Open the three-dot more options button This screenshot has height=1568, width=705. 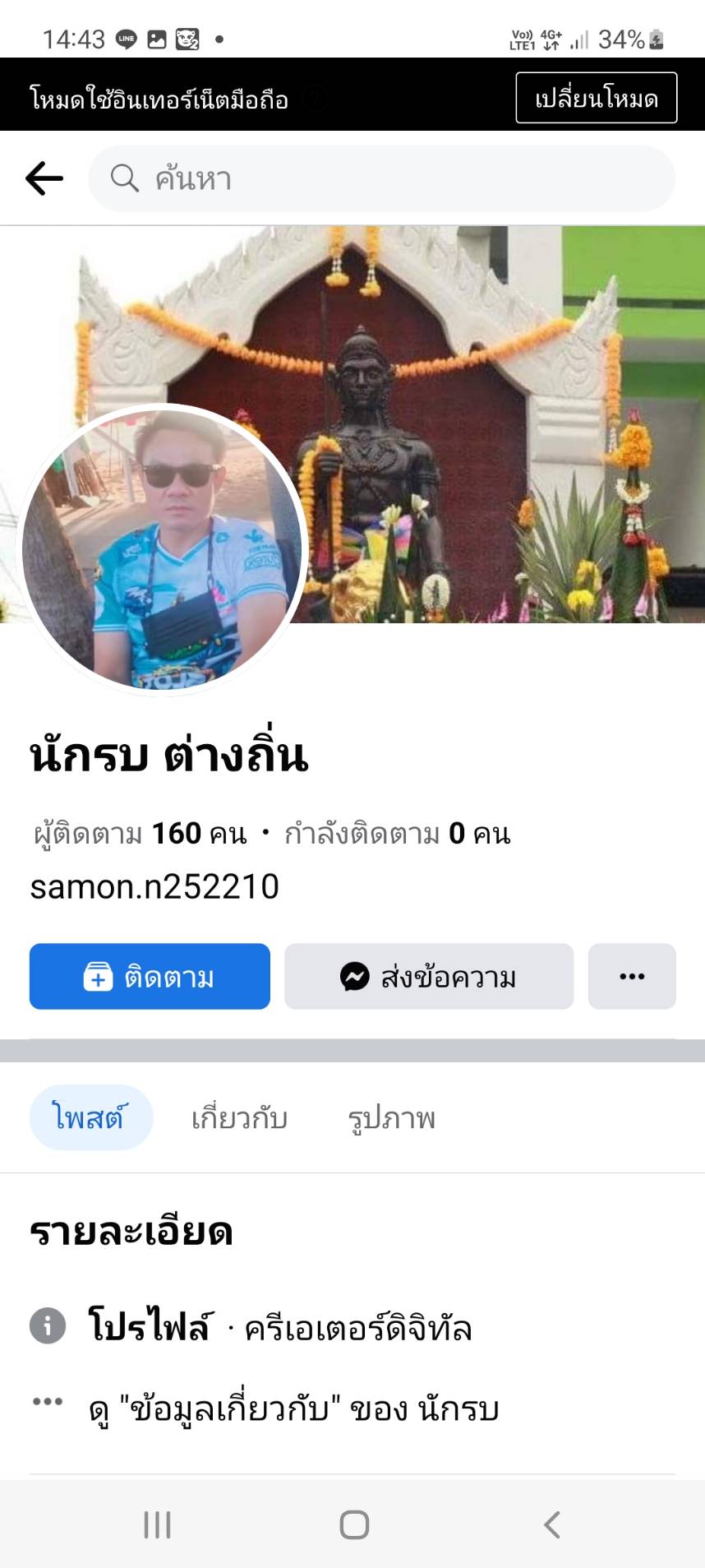coord(631,976)
